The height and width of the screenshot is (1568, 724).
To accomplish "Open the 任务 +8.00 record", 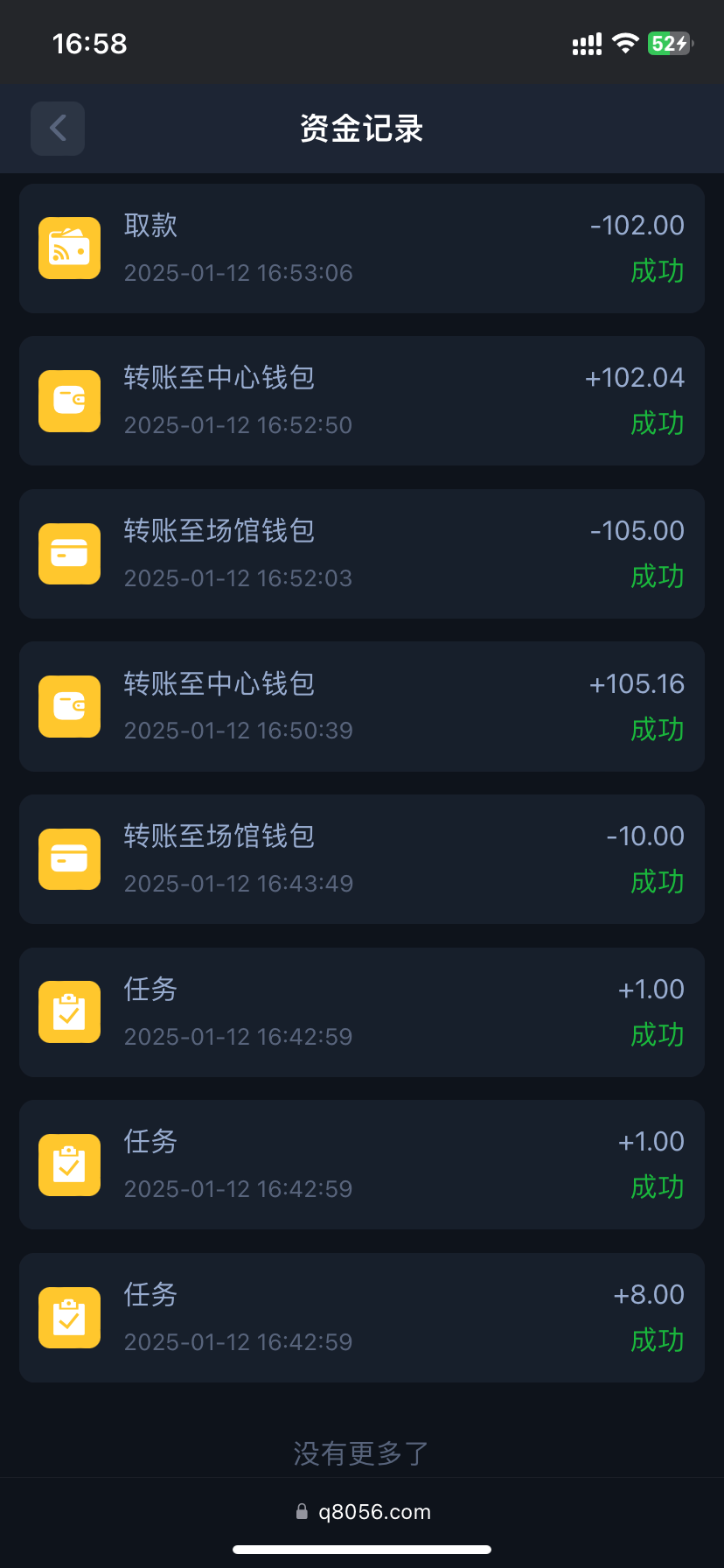I will [x=362, y=1318].
